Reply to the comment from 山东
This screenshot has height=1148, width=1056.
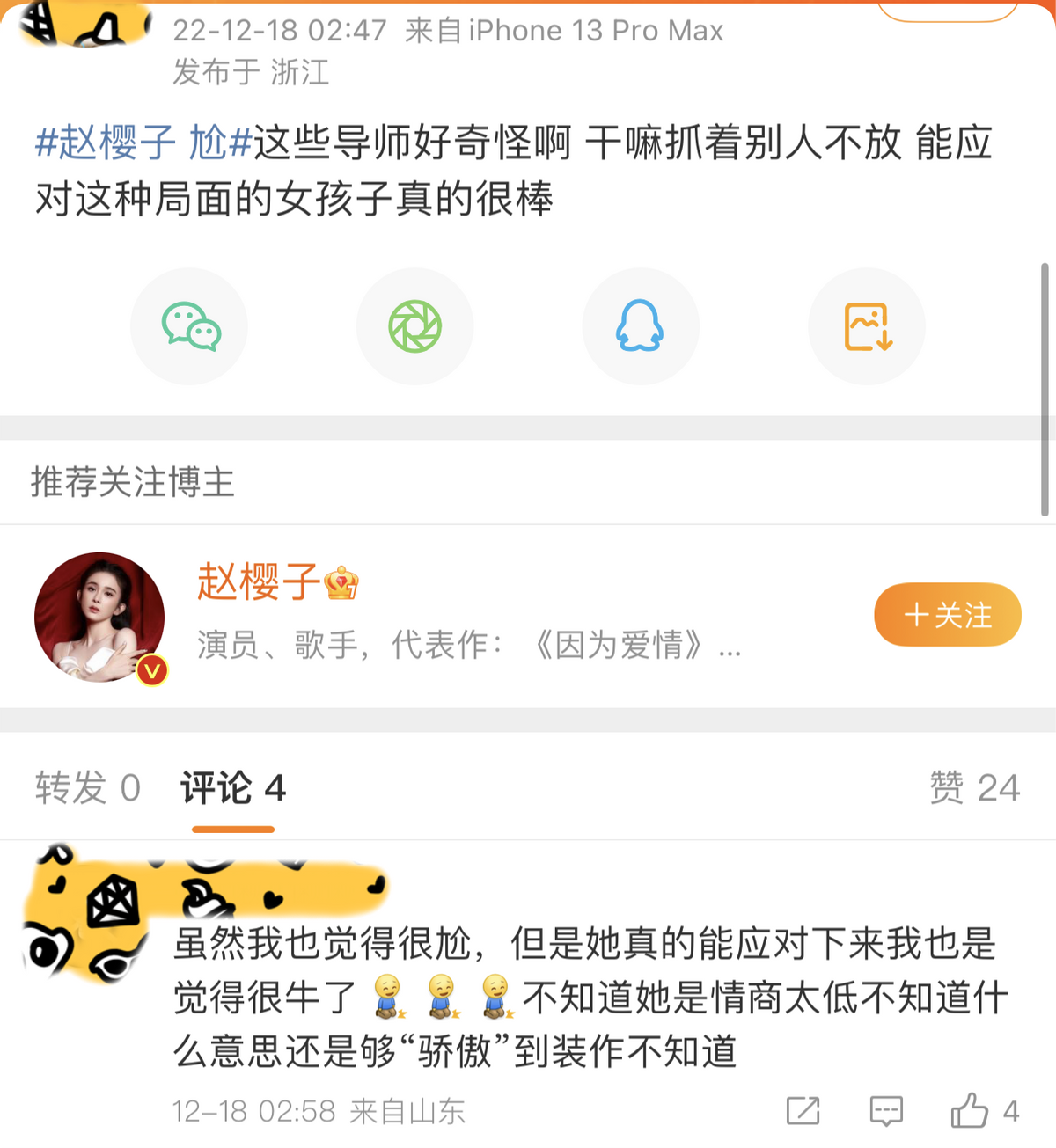(885, 1111)
